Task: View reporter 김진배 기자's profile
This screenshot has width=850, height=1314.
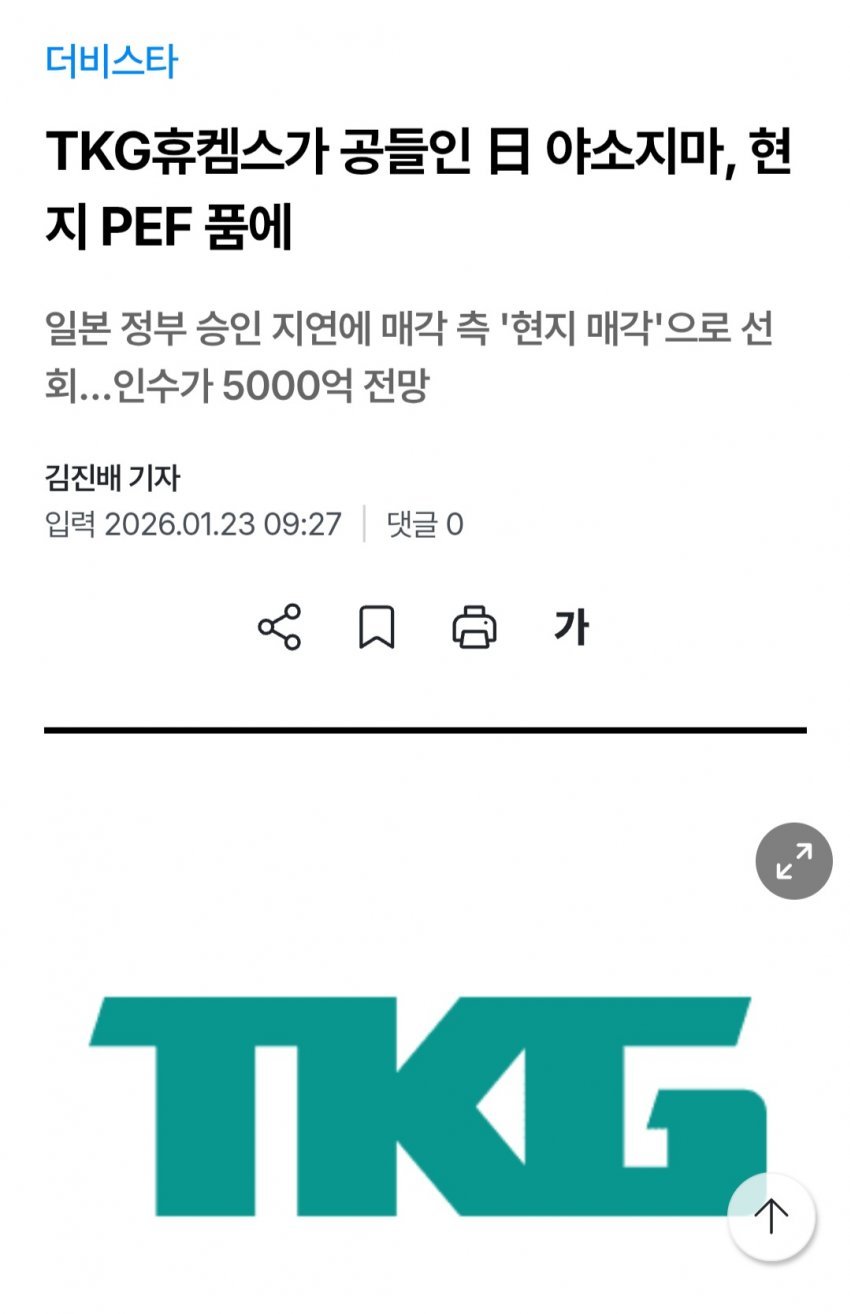Action: tap(112, 478)
